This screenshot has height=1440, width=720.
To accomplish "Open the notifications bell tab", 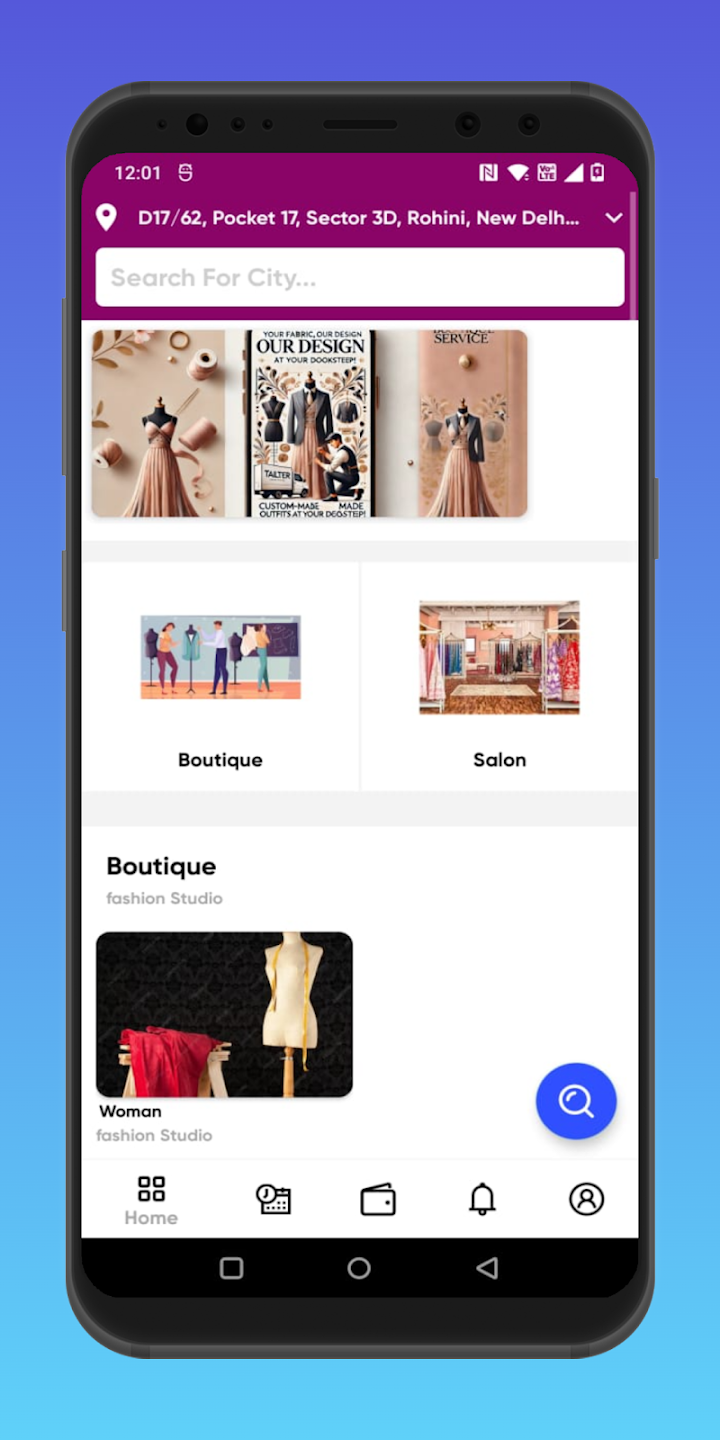I will (x=482, y=1198).
